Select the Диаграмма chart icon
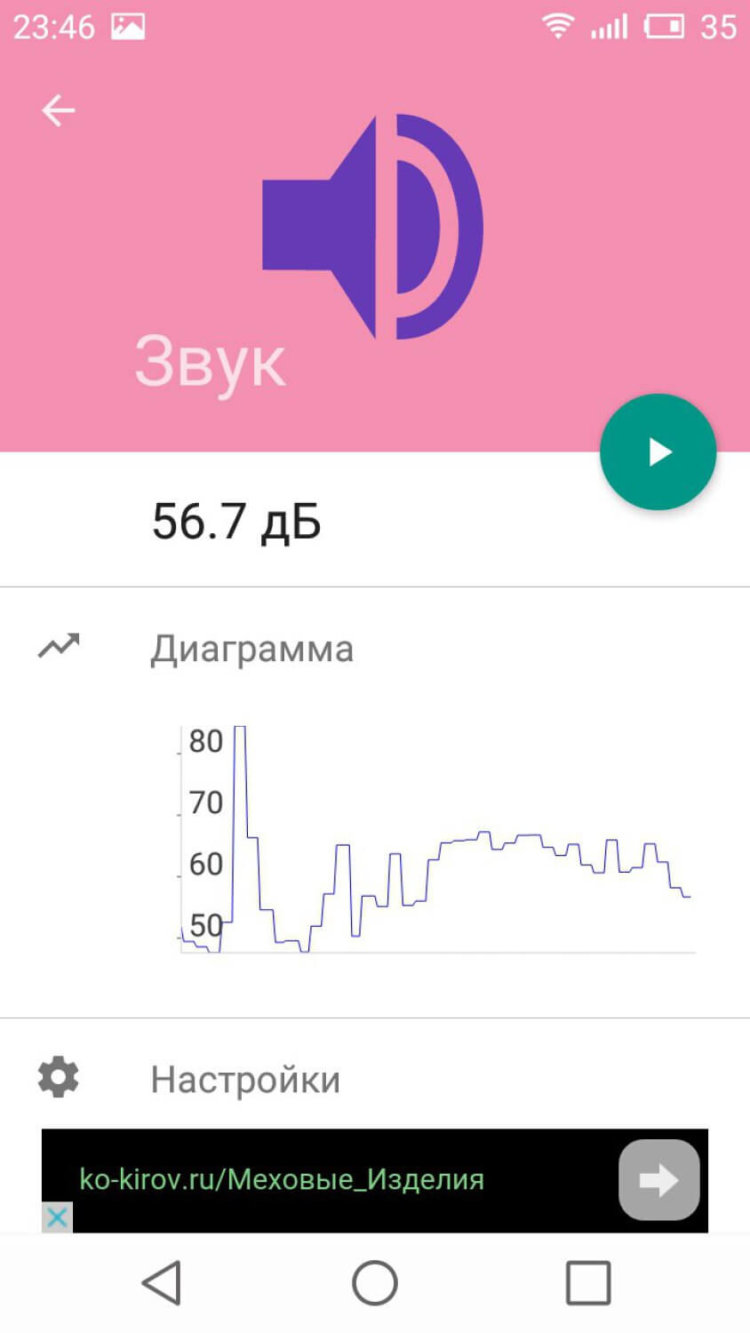Image resolution: width=750 pixels, height=1333 pixels. point(58,647)
